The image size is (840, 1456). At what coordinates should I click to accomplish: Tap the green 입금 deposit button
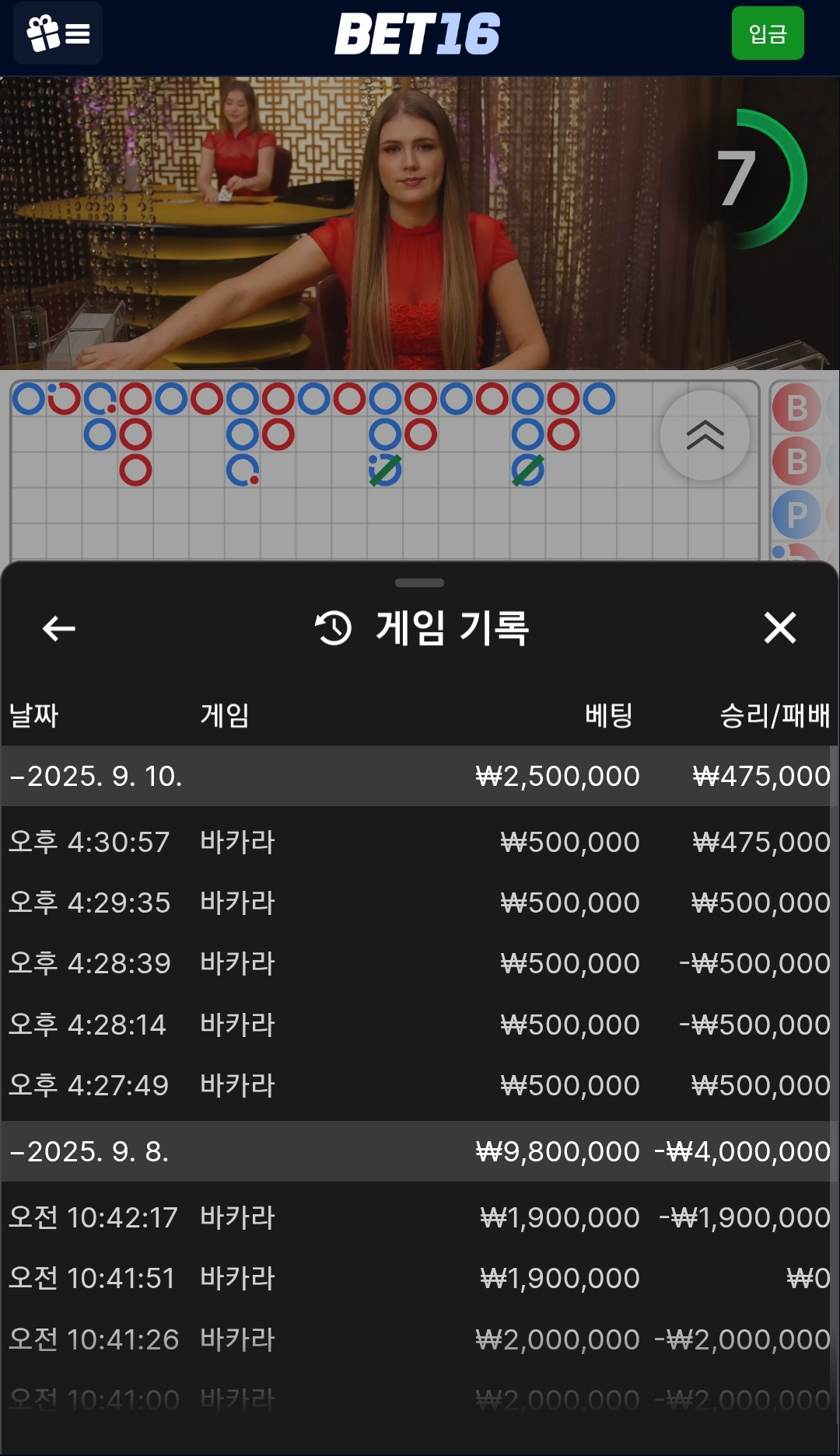tap(767, 33)
